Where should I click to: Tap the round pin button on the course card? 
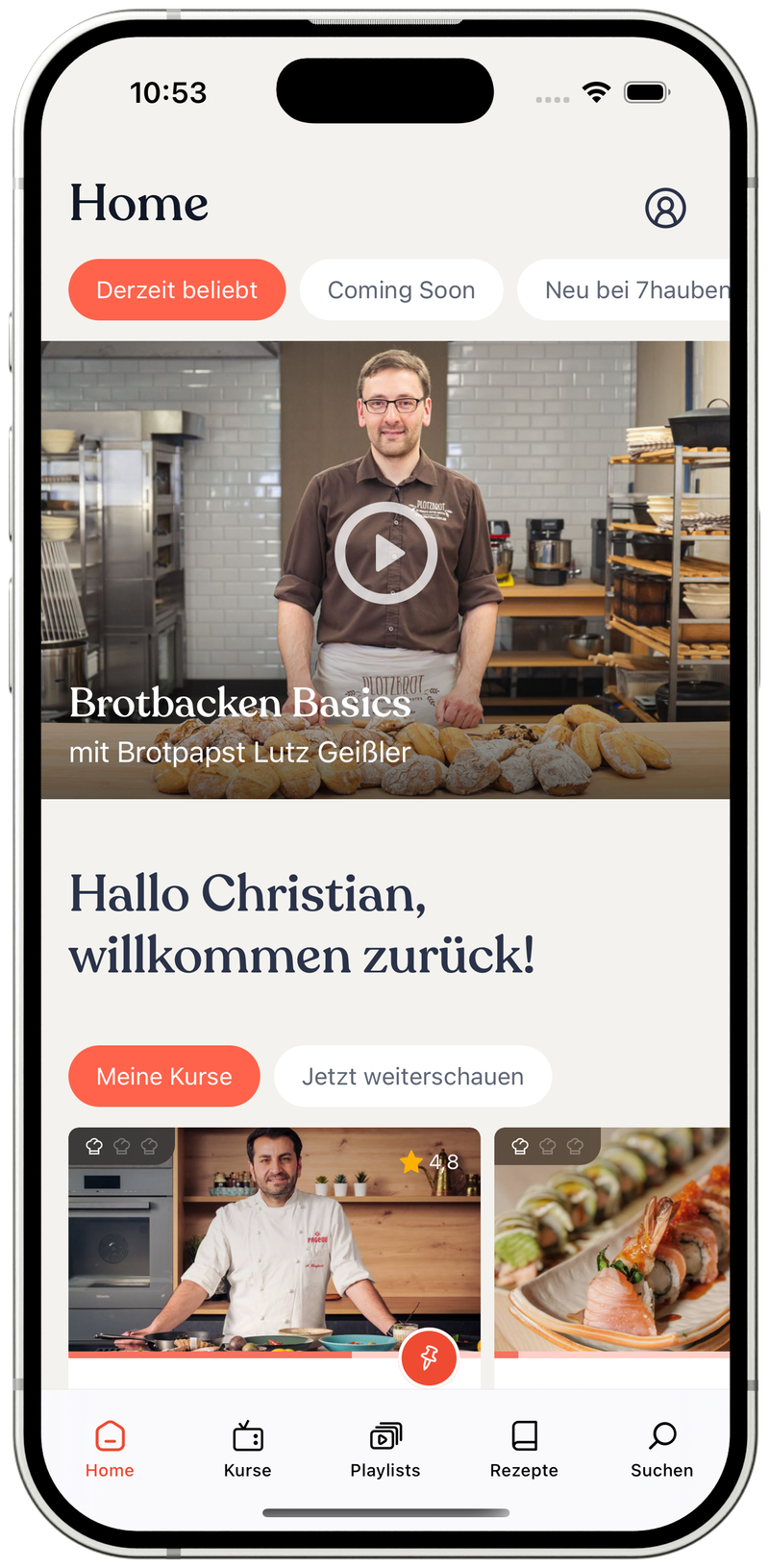(429, 1356)
